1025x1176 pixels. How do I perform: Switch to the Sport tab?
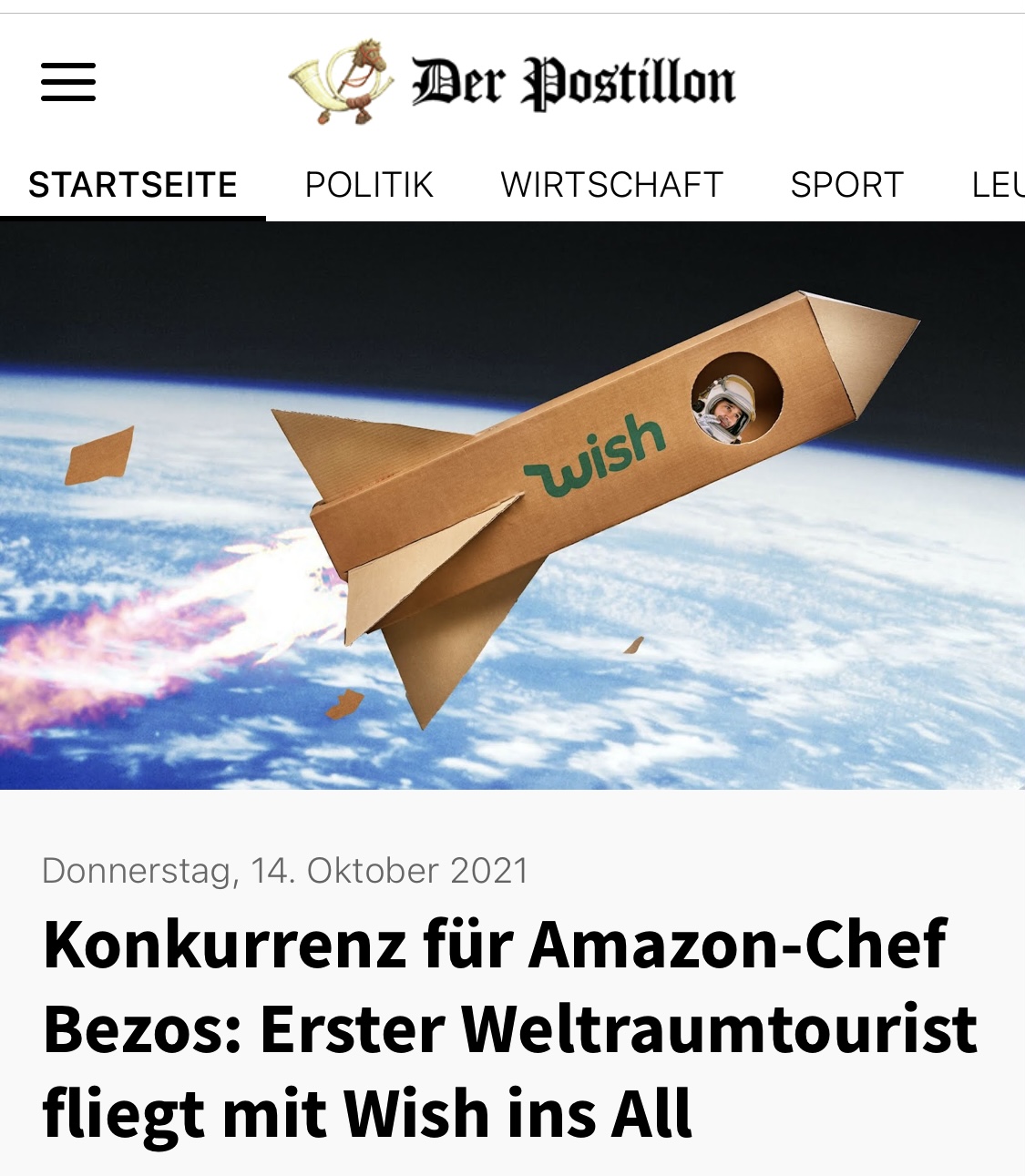click(846, 185)
